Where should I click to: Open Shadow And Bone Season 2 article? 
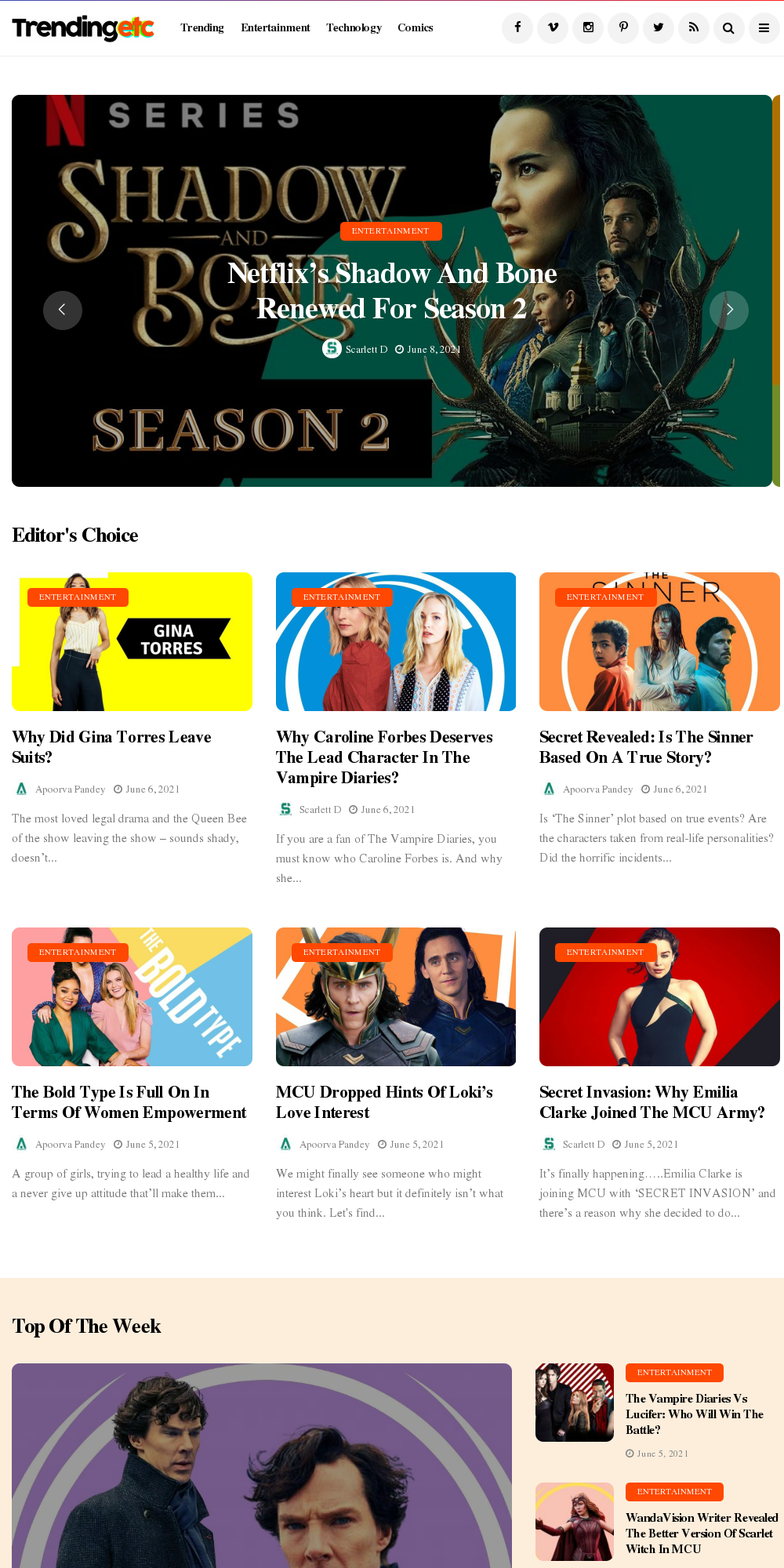(x=392, y=291)
